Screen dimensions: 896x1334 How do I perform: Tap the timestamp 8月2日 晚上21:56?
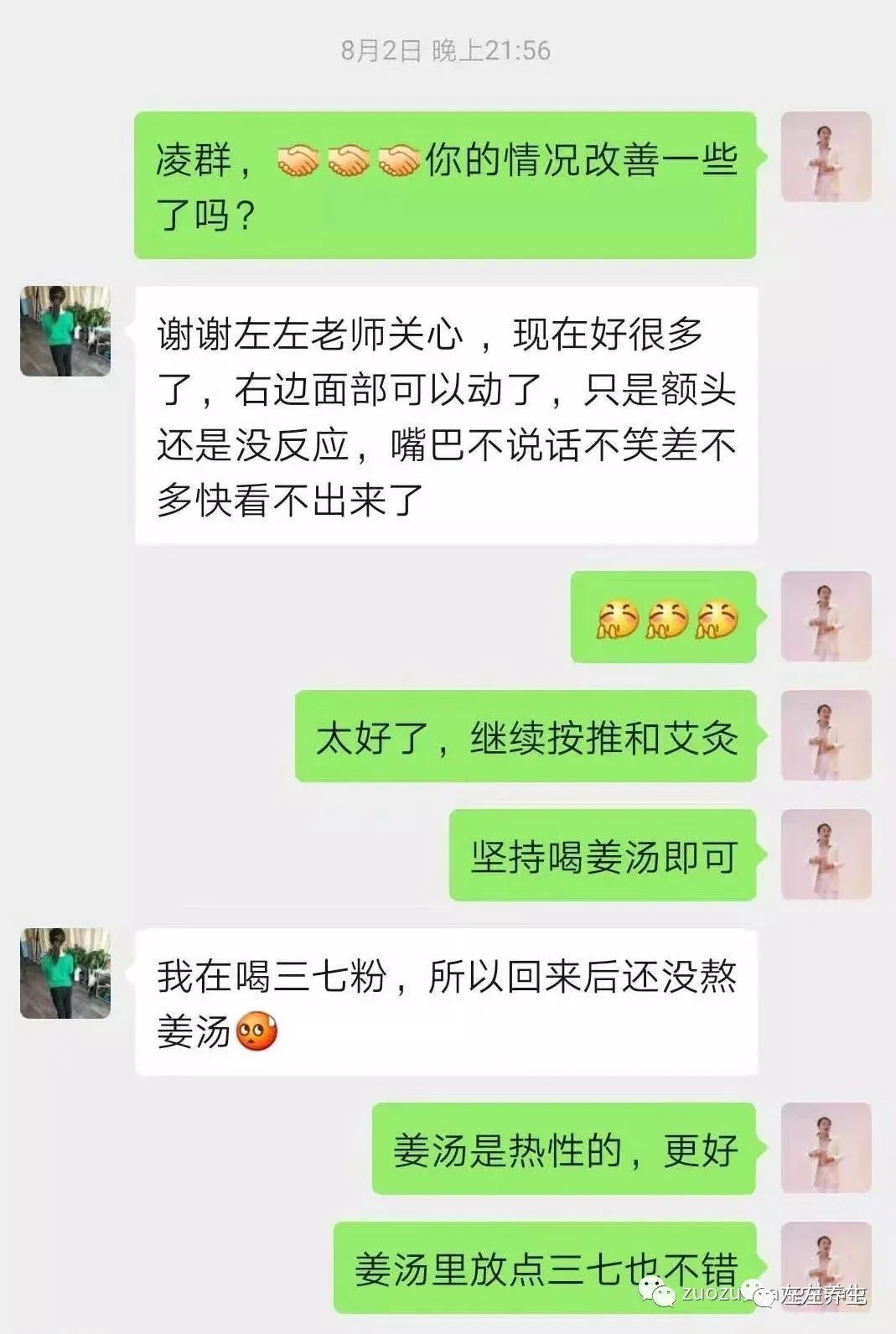tap(447, 49)
